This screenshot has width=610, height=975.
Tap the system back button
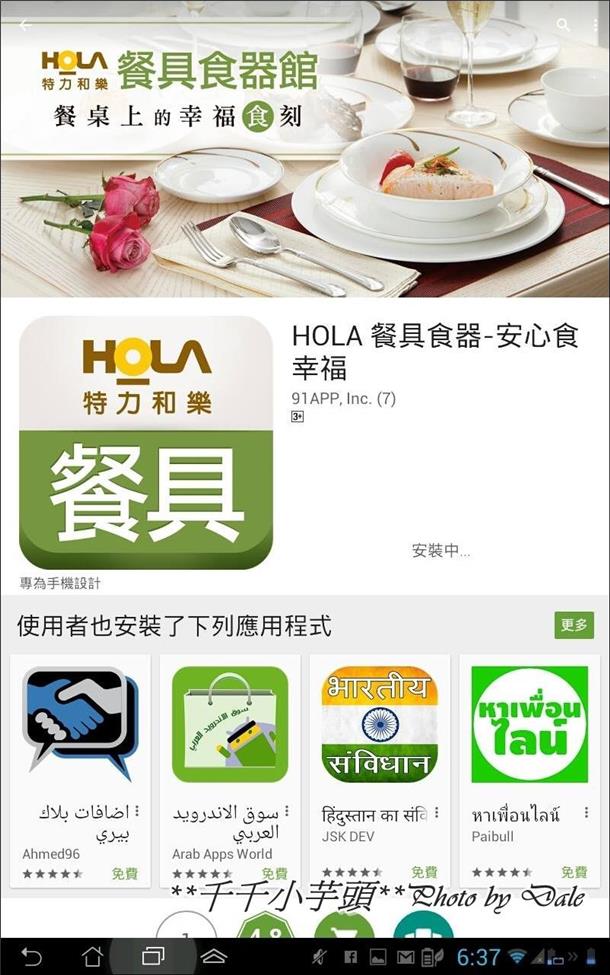[x=31, y=956]
